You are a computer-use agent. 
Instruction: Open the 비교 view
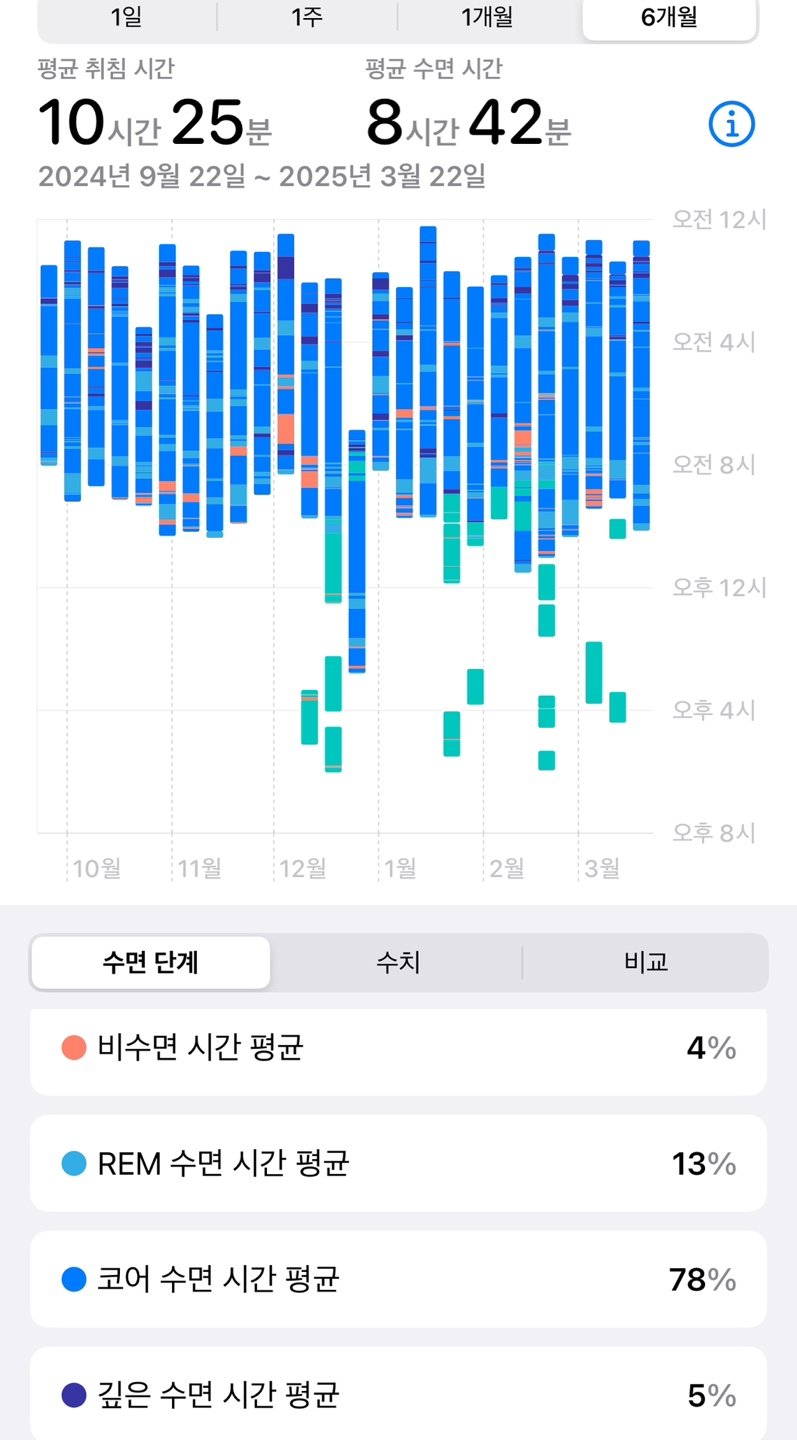coord(646,962)
